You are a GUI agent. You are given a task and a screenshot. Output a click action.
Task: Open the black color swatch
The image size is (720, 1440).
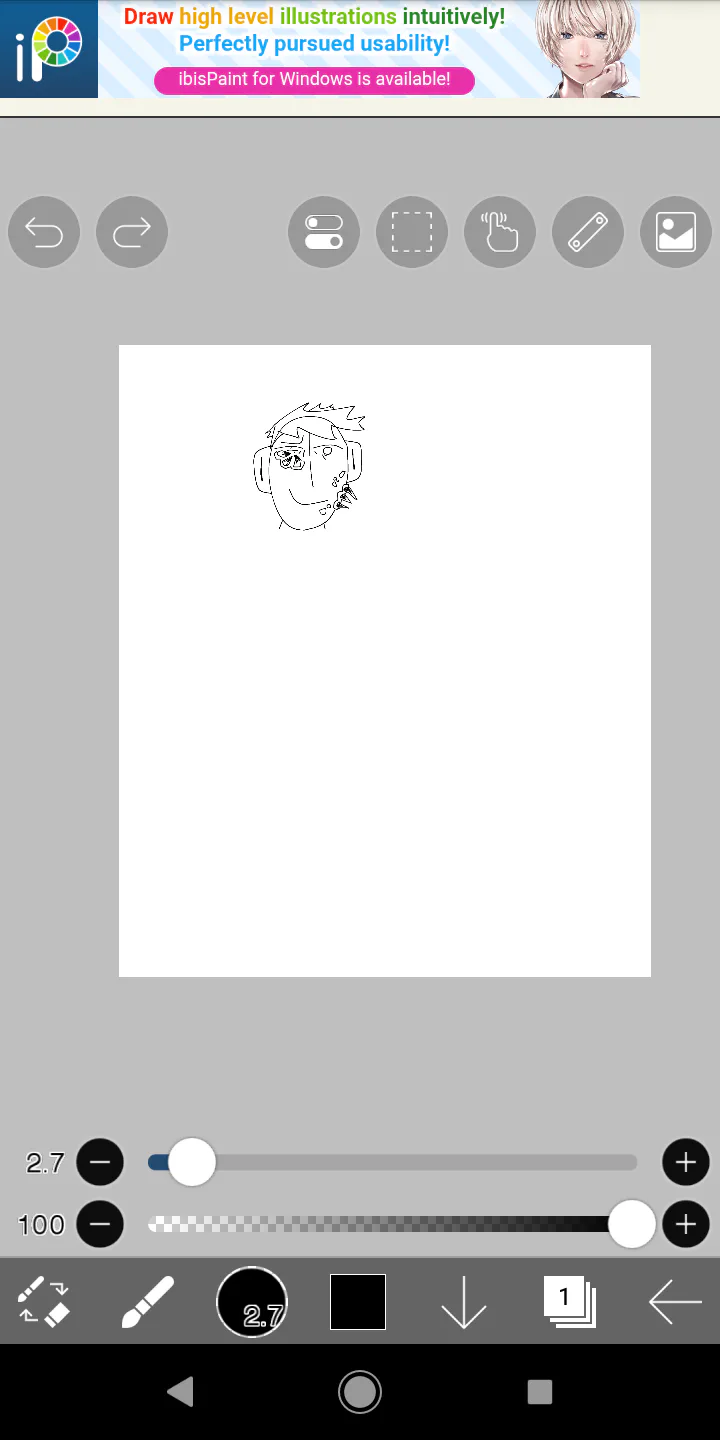pos(358,1302)
